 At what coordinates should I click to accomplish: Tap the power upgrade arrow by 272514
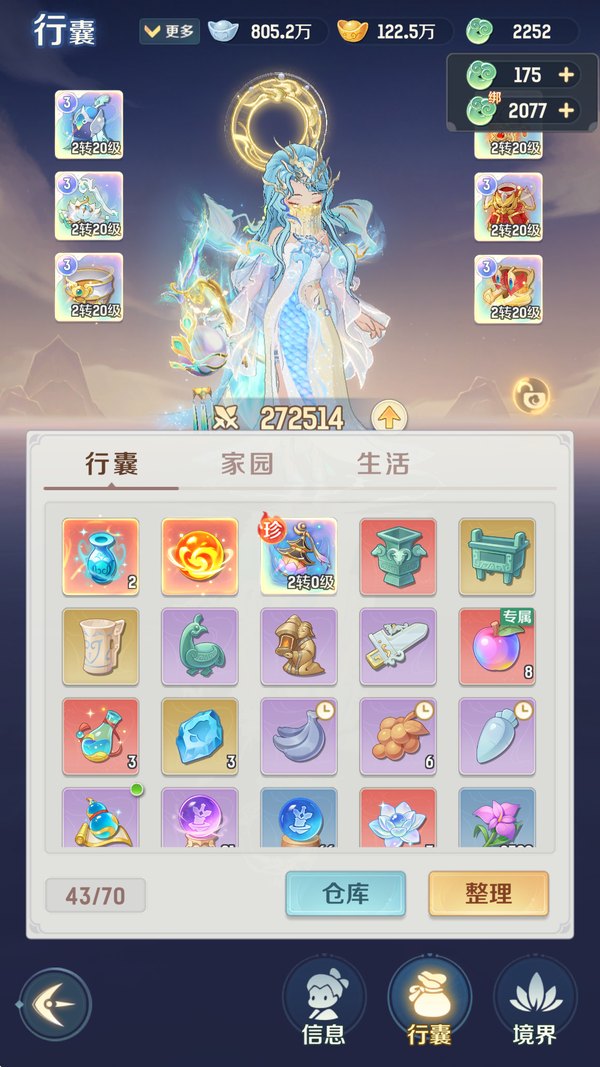tap(388, 417)
